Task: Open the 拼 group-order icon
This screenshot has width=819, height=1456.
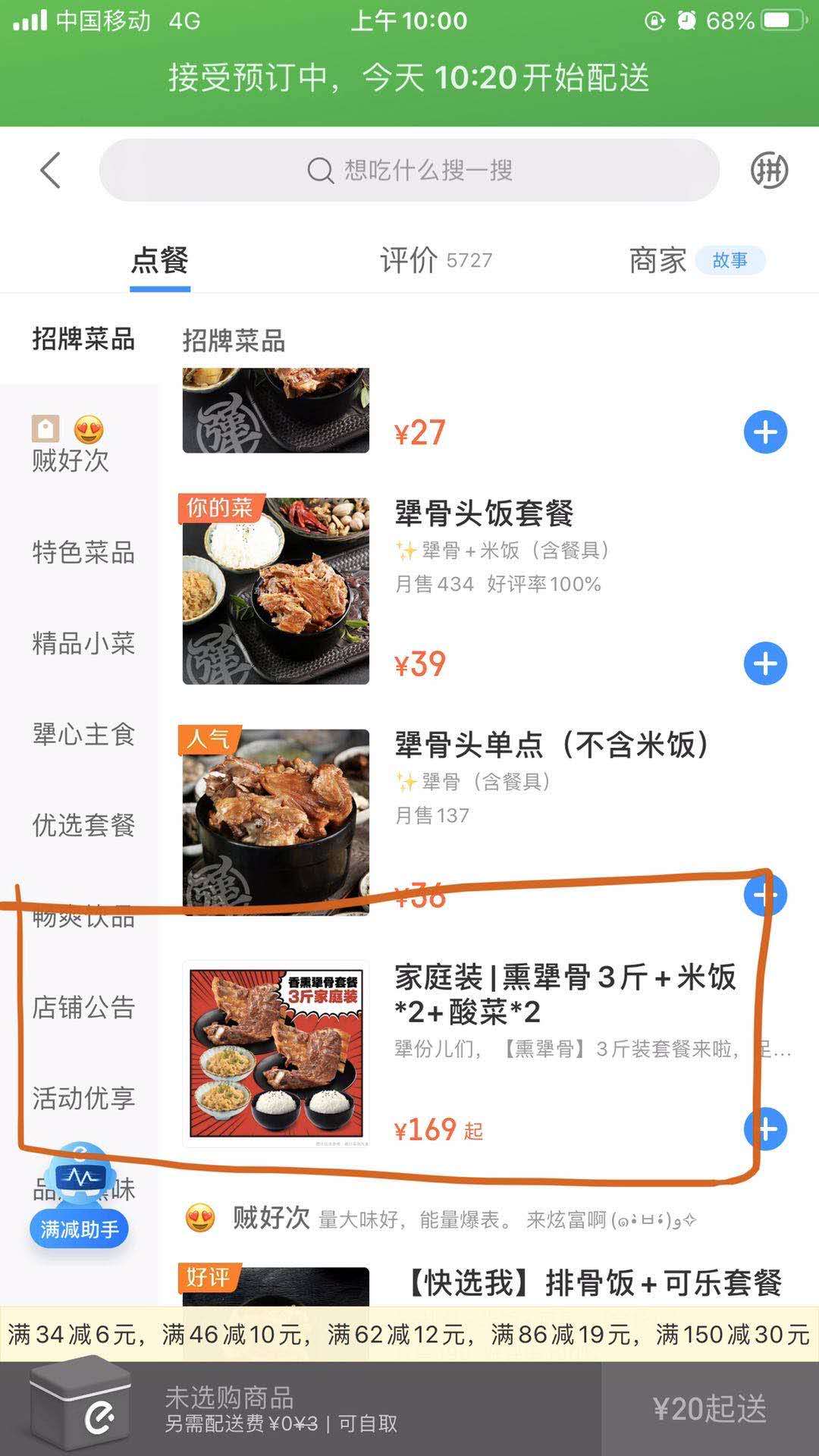Action: click(769, 170)
